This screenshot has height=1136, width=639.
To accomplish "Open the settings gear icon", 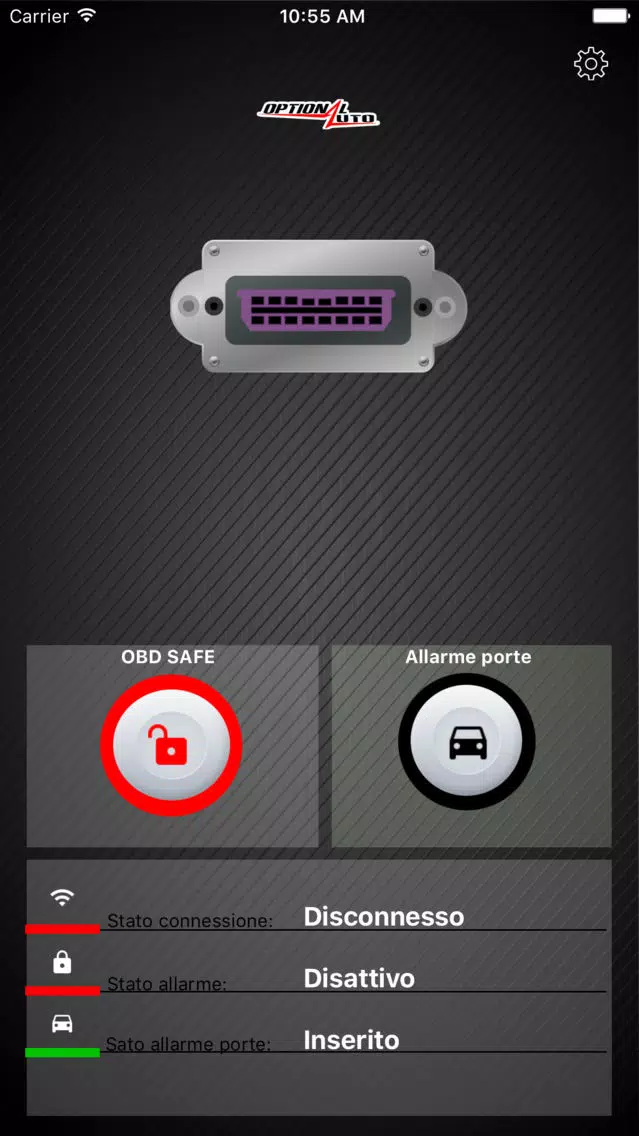I will coord(591,64).
